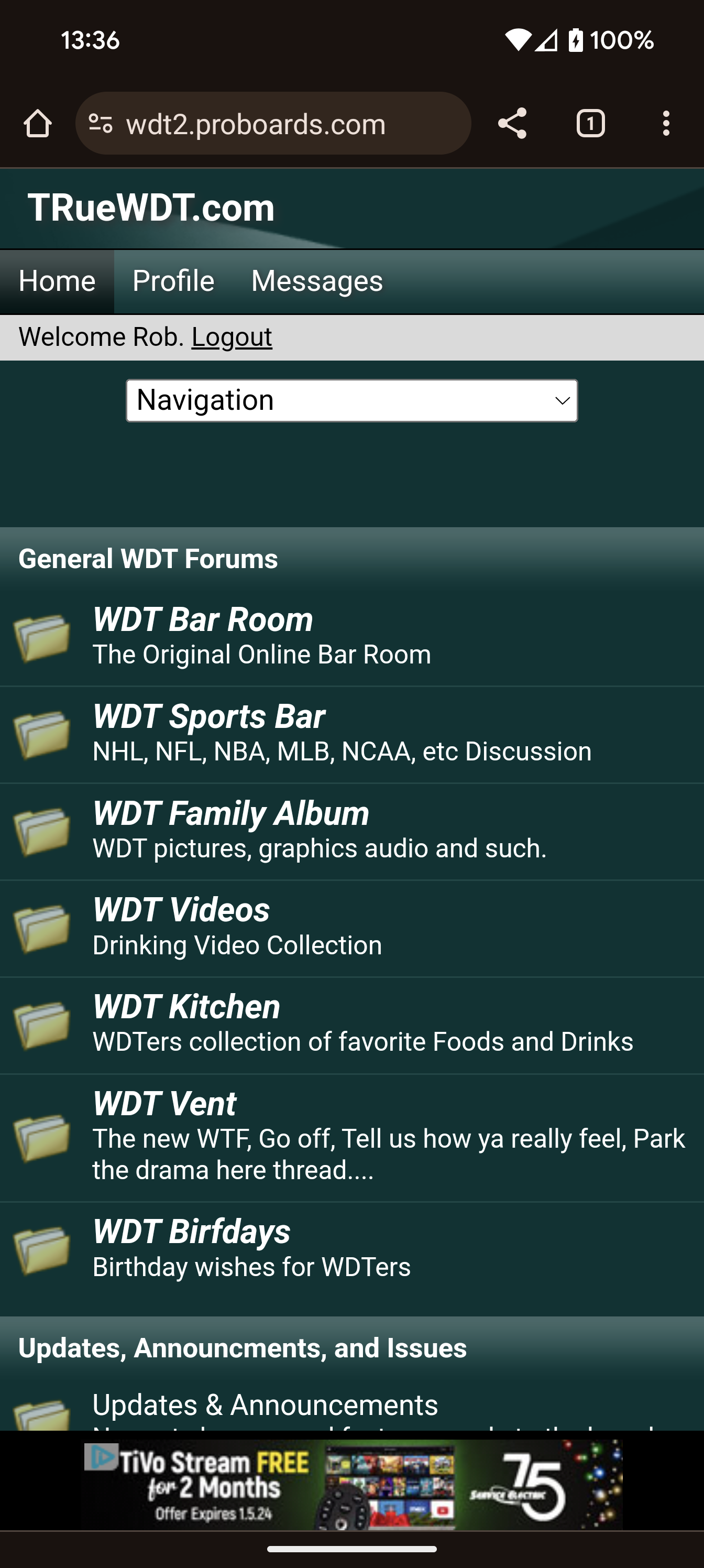Go to the browser home page
Viewport: 704px width, 1568px height.
tap(37, 124)
